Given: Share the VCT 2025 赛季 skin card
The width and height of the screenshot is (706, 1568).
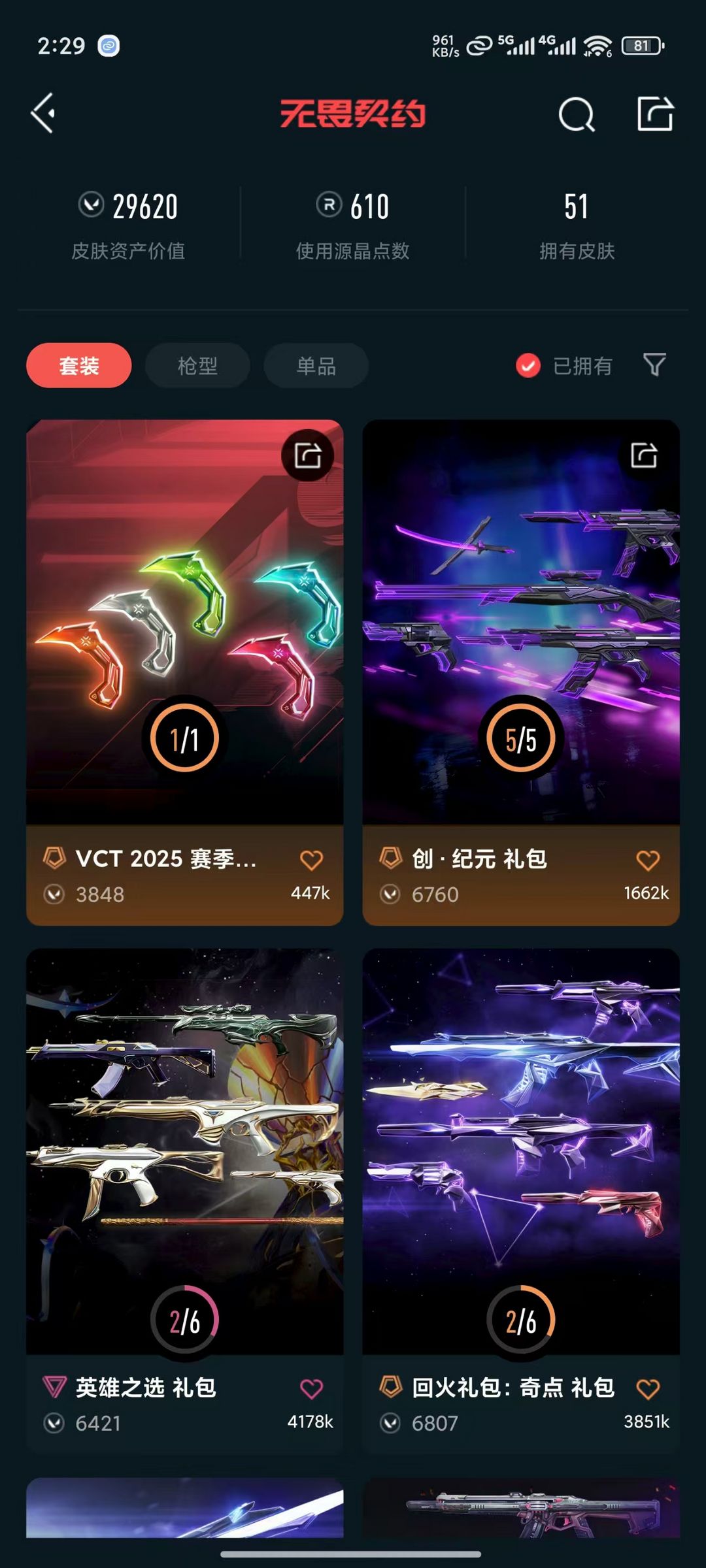Looking at the screenshot, I should [308, 455].
